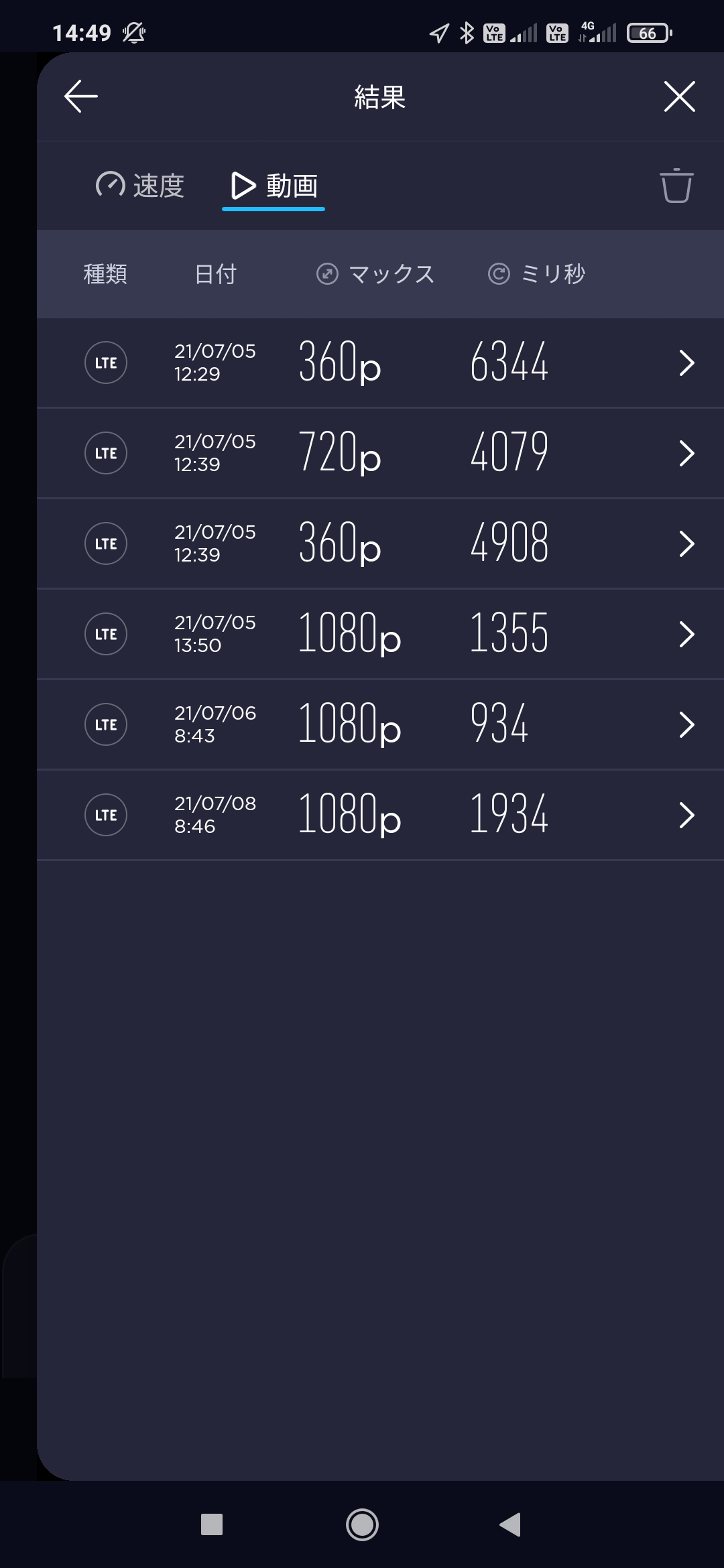Open the 720p result with 4079 ms
Image resolution: width=724 pixels, height=1568 pixels.
380,453
